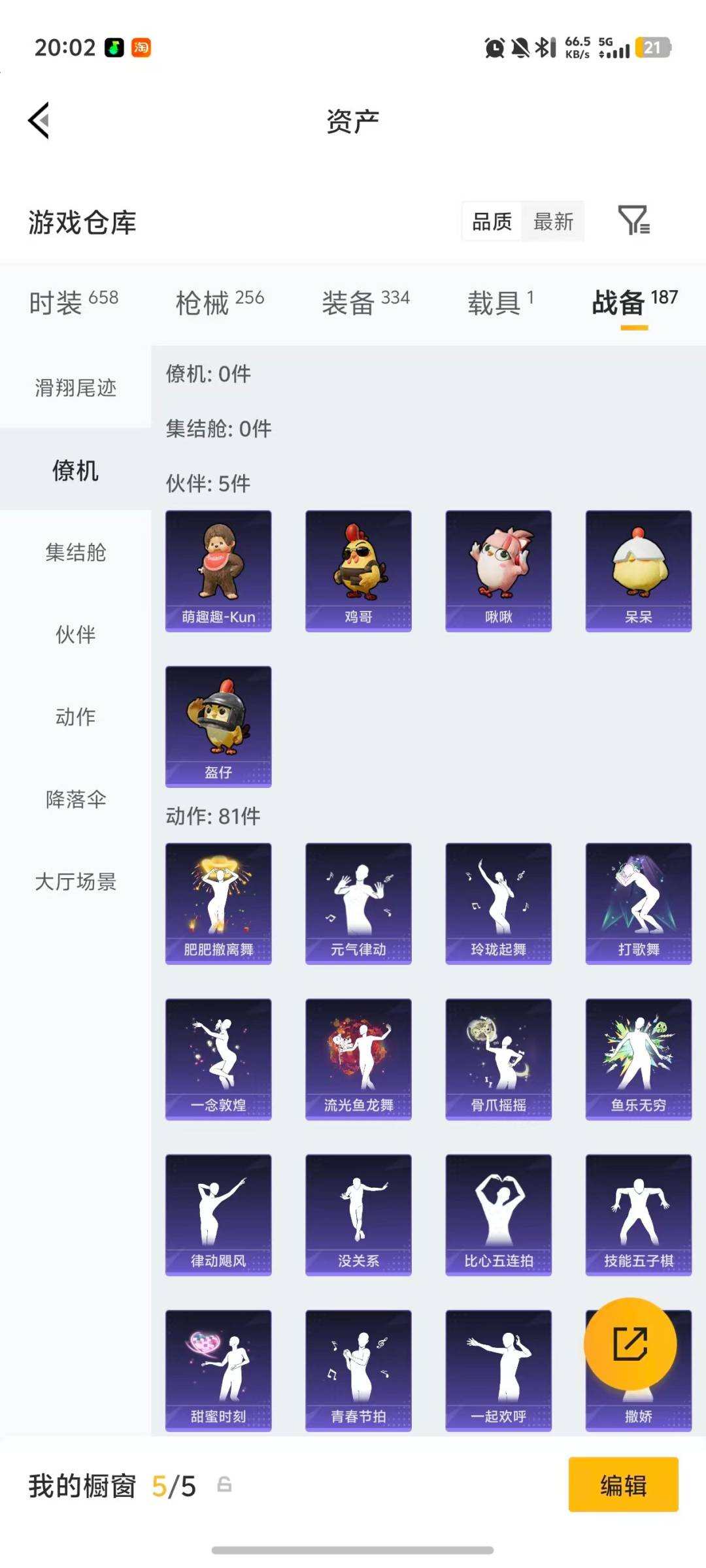Open the 流光鱼龙舞 dance emote

pos(358,1058)
